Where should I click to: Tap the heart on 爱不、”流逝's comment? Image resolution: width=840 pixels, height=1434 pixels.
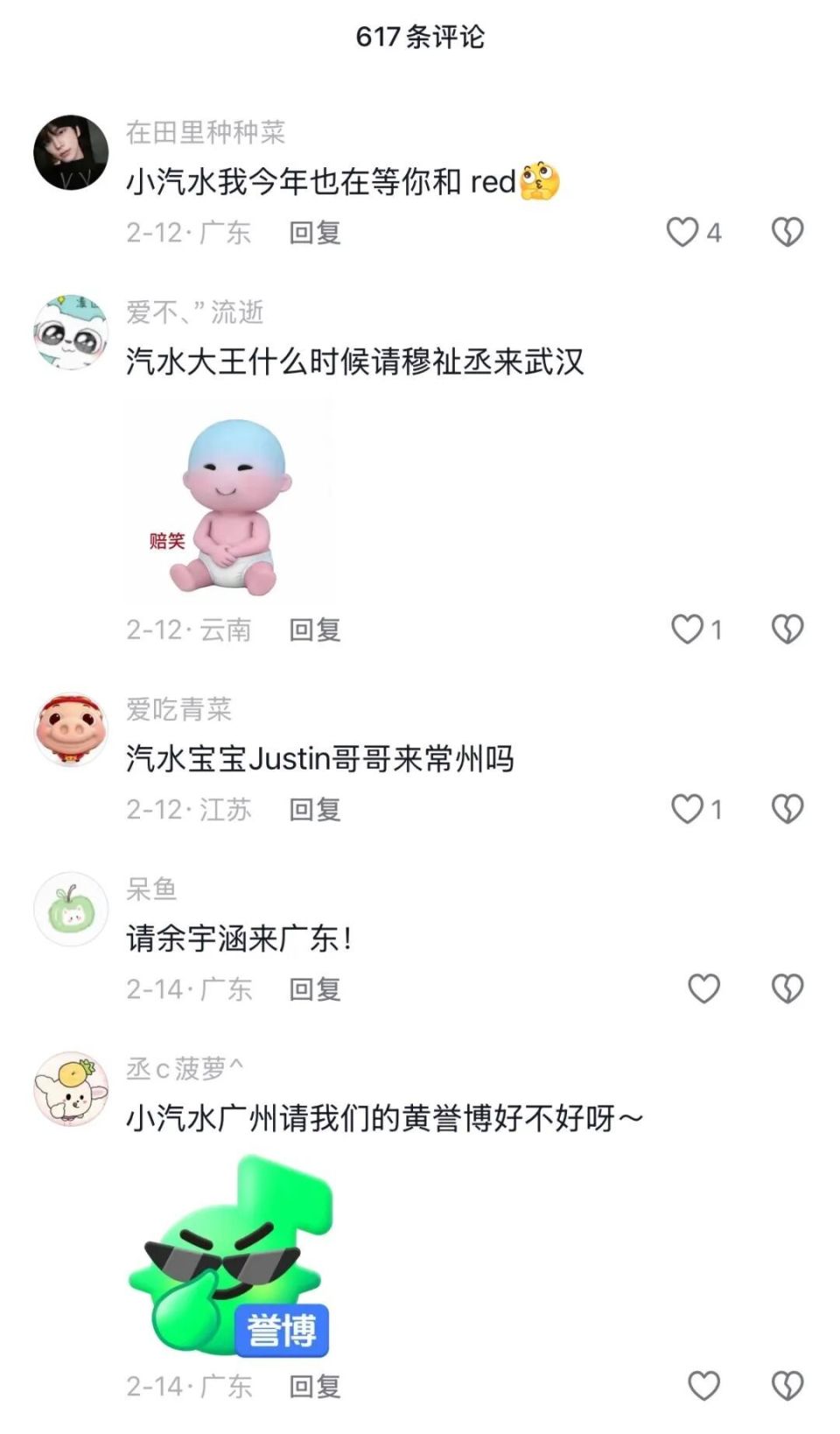point(687,630)
